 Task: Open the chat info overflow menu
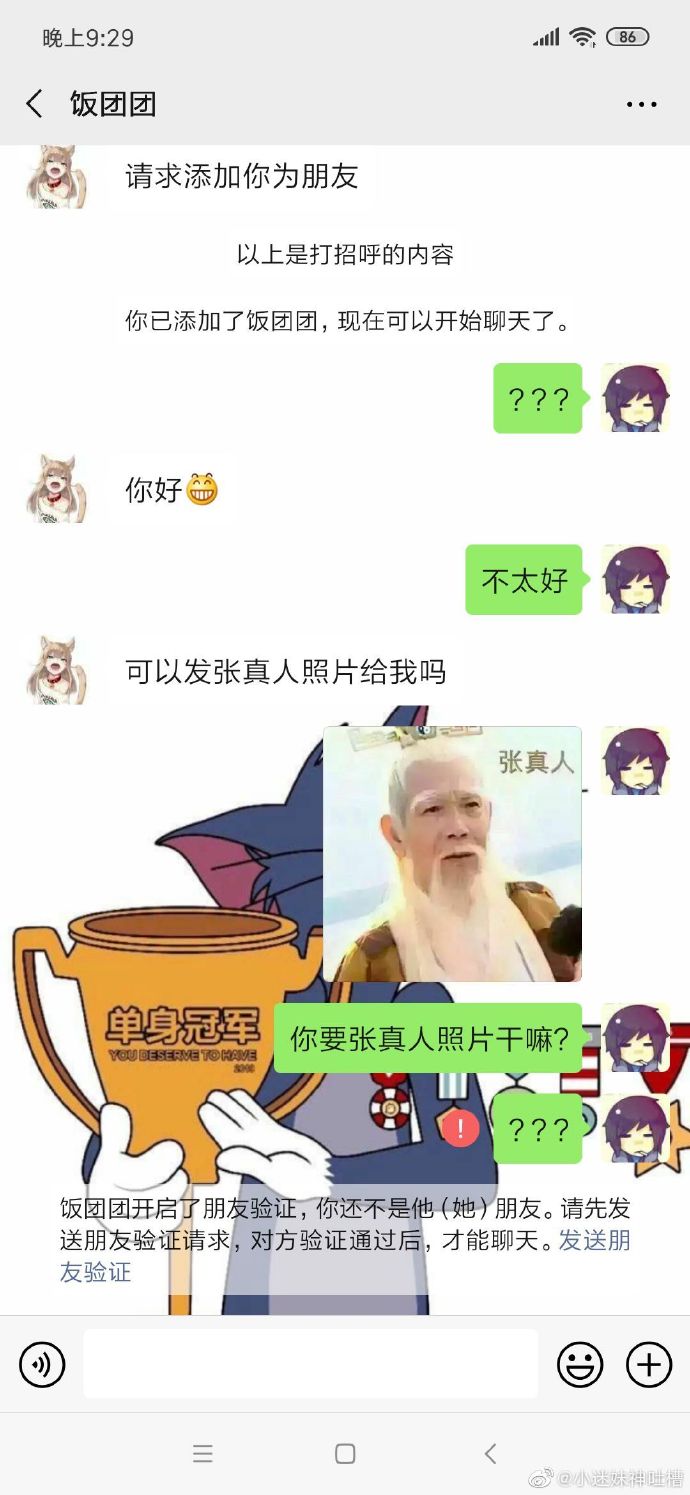point(641,105)
